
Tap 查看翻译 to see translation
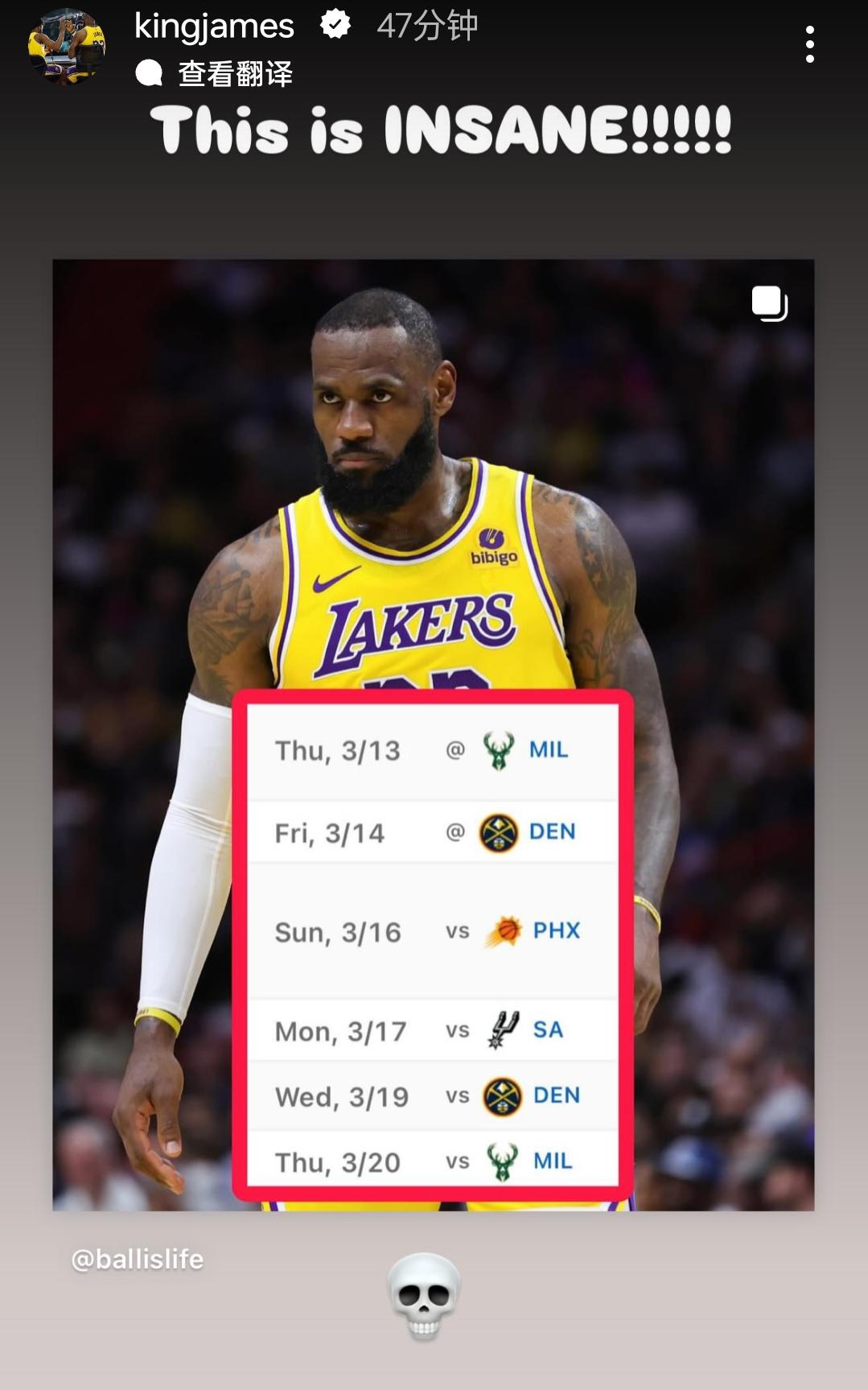click(234, 74)
